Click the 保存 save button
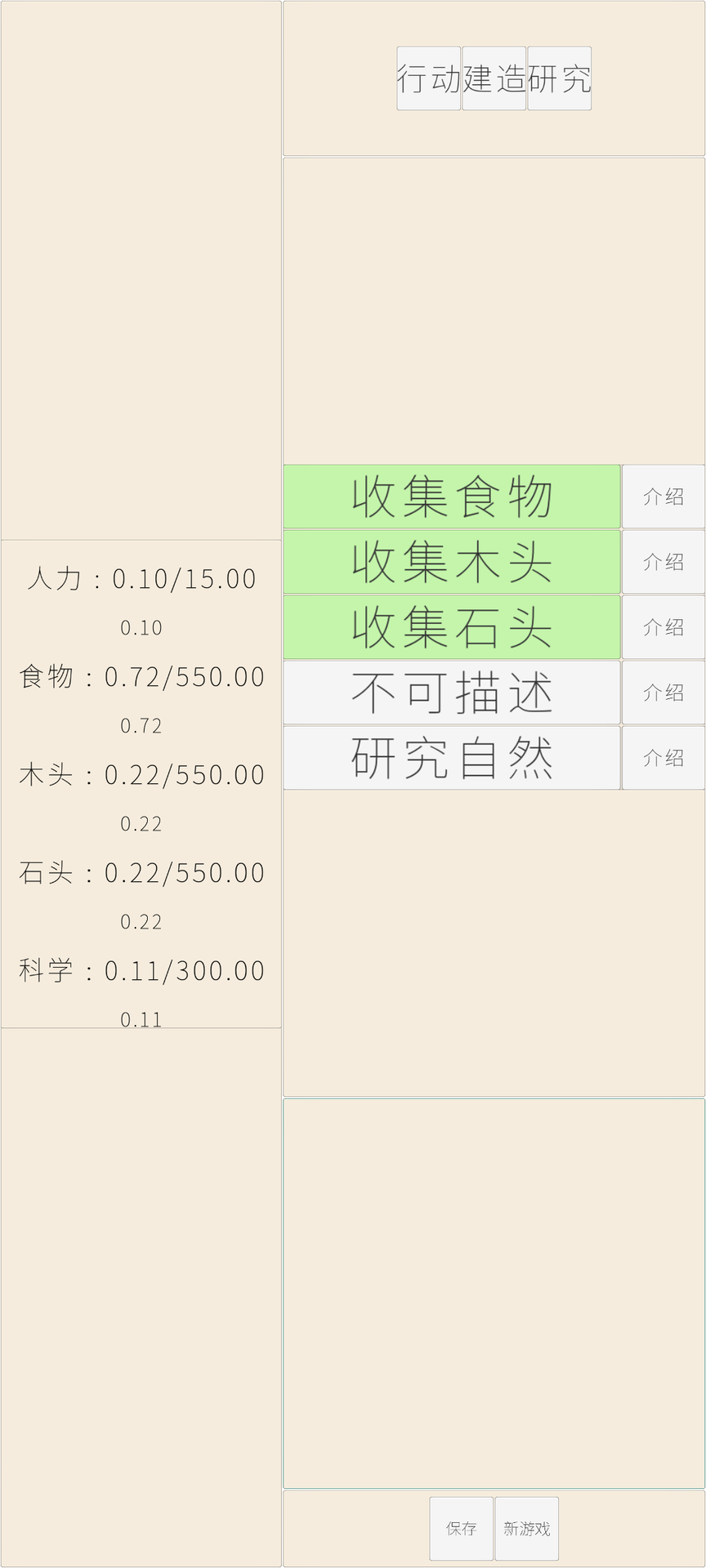The width and height of the screenshot is (706, 1568). (460, 1527)
